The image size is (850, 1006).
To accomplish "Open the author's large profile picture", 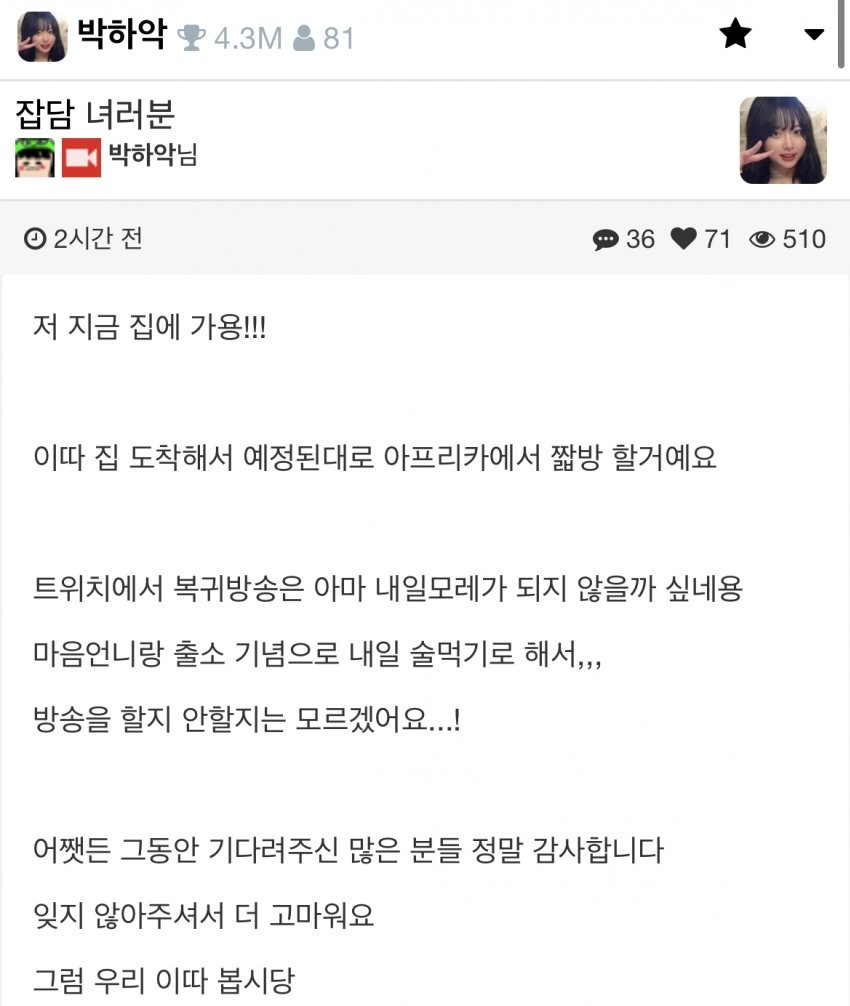I will point(783,140).
